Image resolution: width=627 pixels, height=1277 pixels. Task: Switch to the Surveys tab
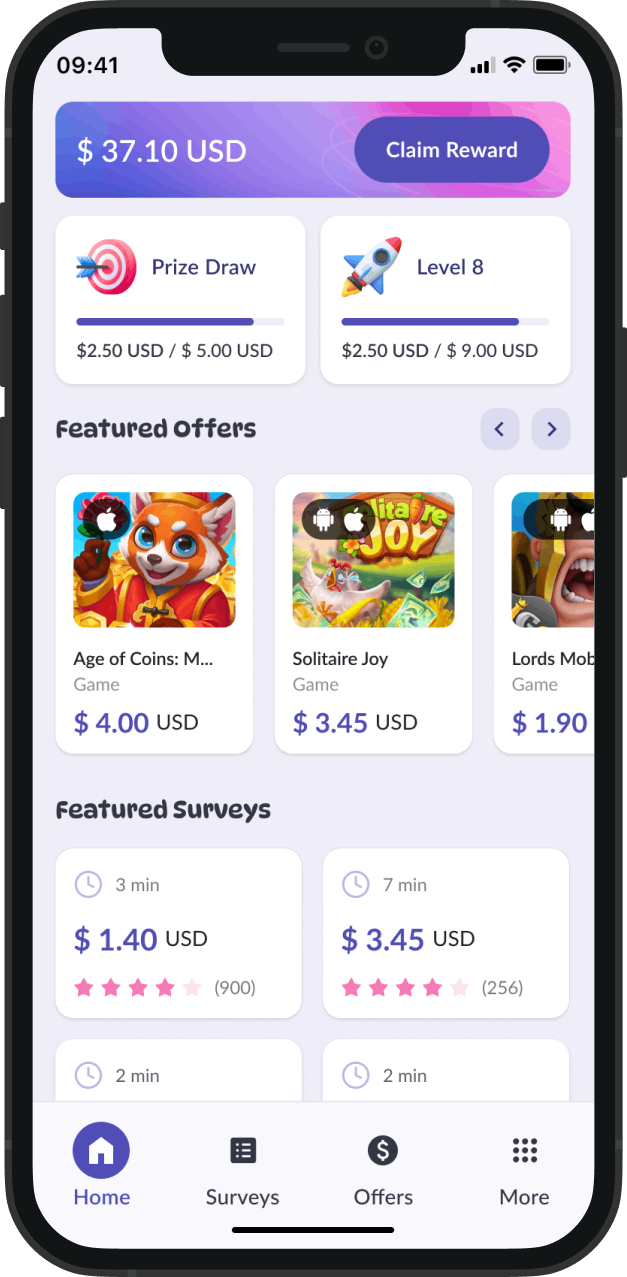(242, 1166)
